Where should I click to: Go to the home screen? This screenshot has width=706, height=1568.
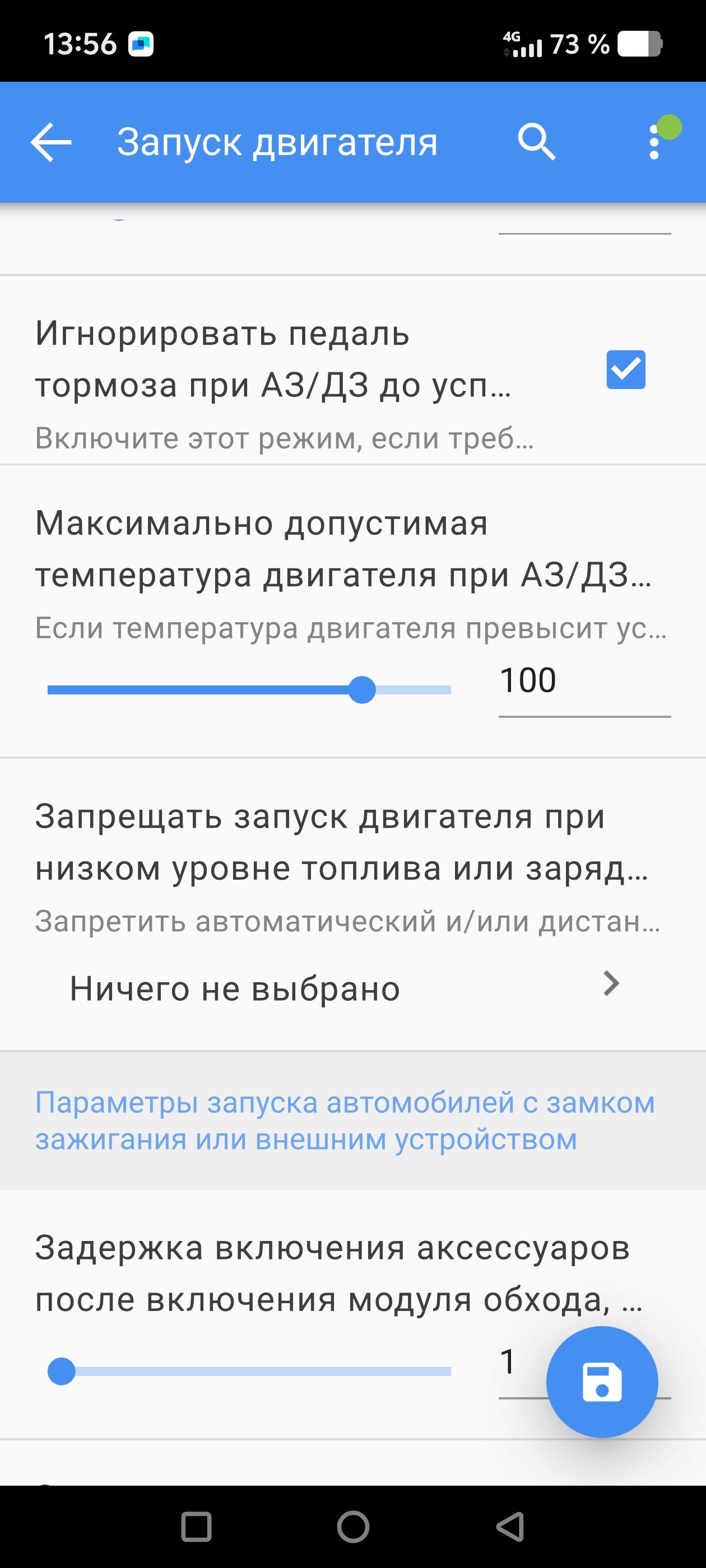pos(354,1527)
